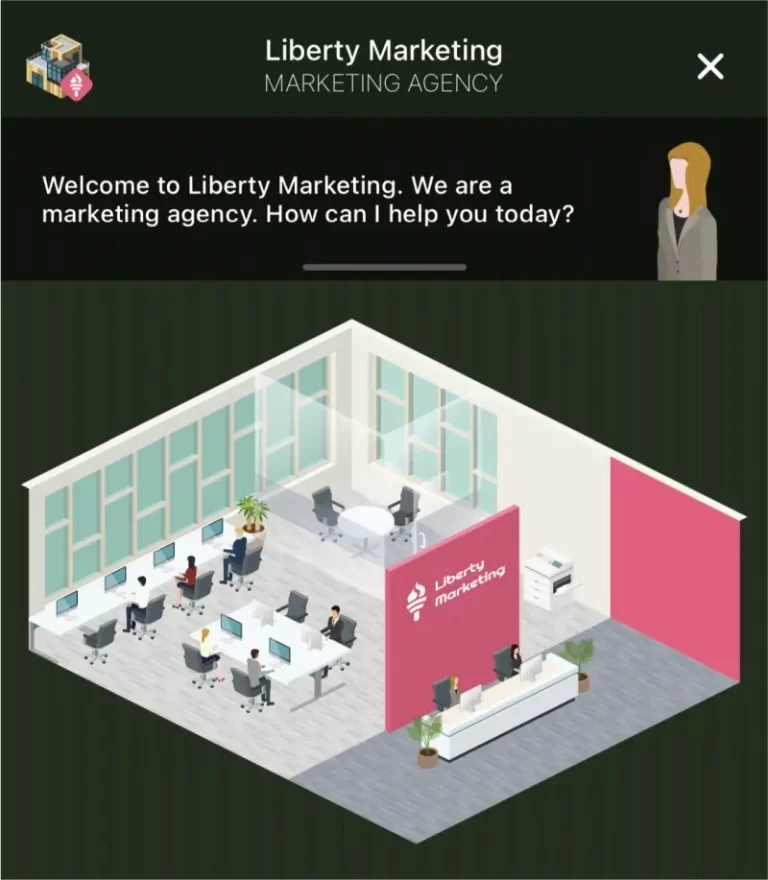768x880 pixels.
Task: Close the Liberty Marketing screen
Action: click(710, 67)
